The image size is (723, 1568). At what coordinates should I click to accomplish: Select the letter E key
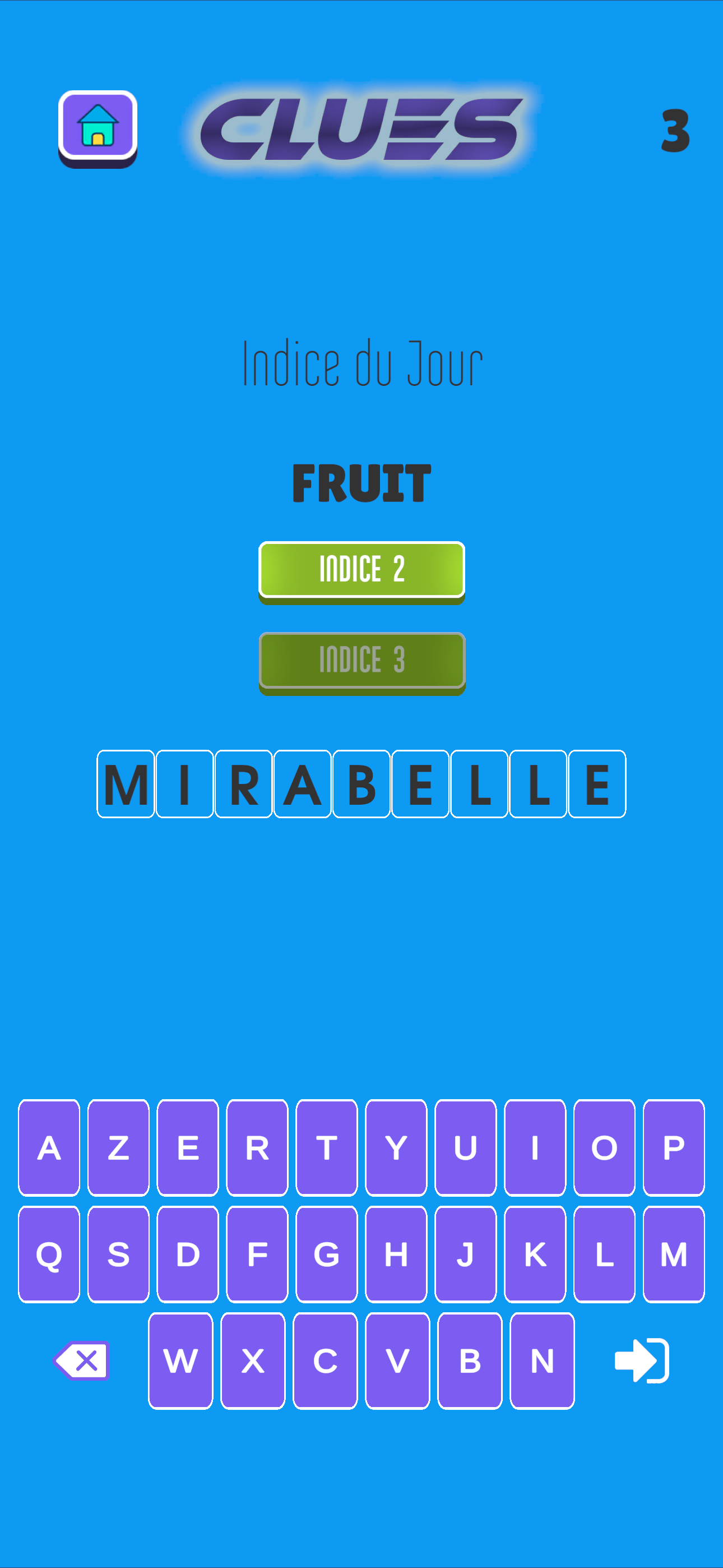click(x=187, y=1147)
